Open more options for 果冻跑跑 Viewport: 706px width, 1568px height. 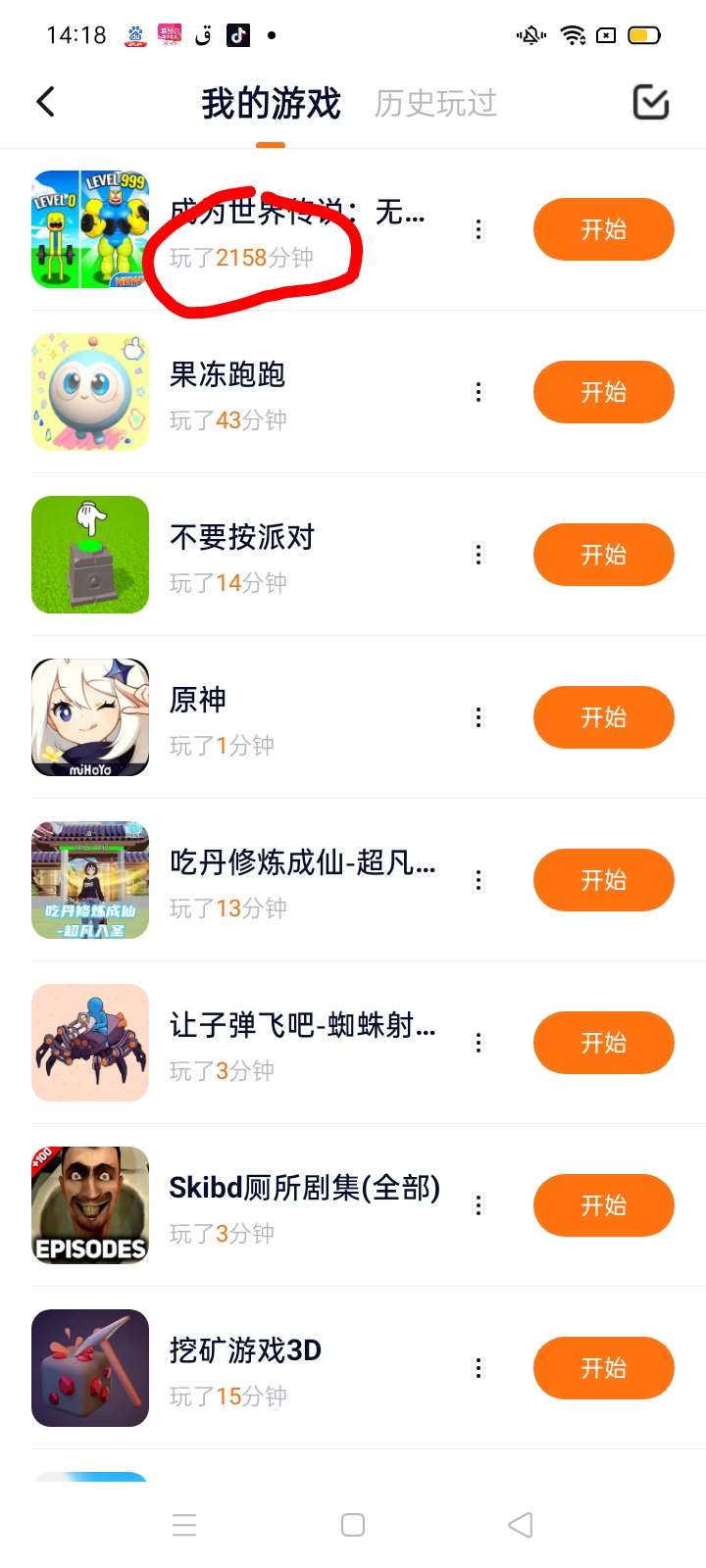click(479, 392)
